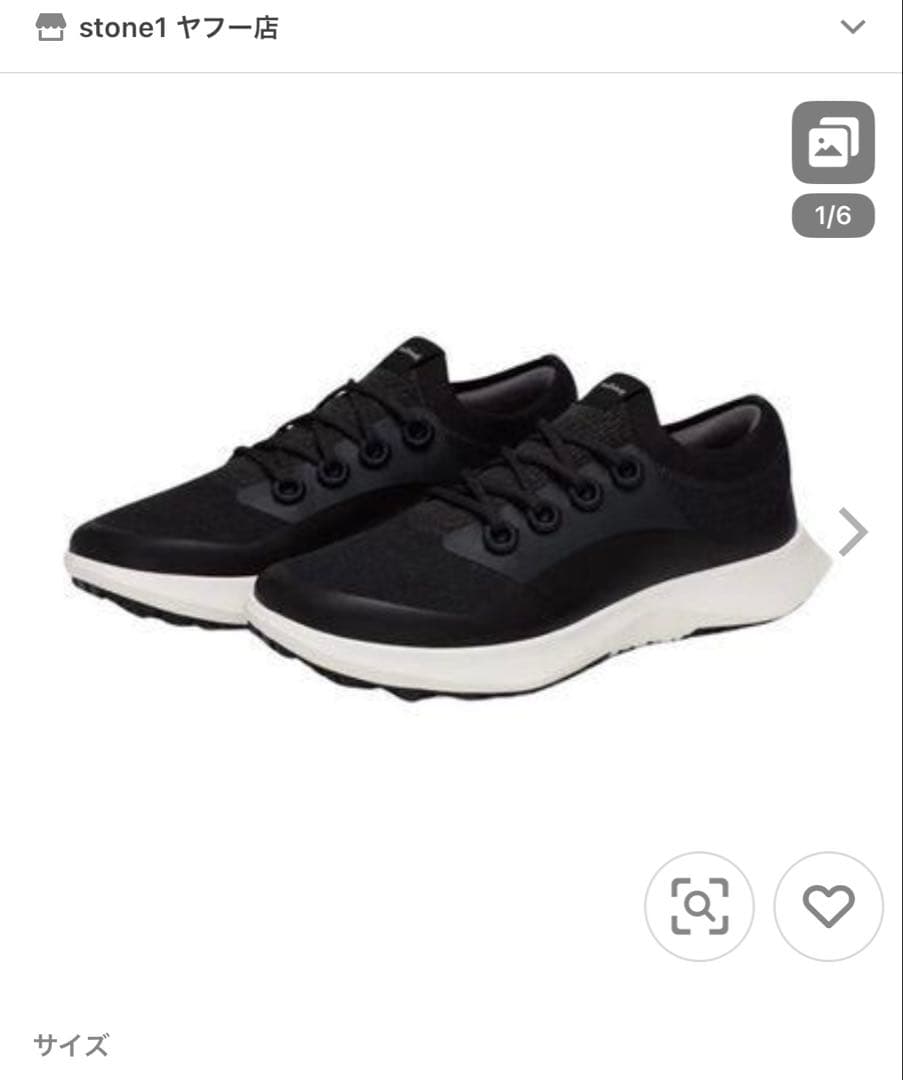The width and height of the screenshot is (903, 1080).
Task: Add the sneakers to favorites
Action: coord(828,906)
